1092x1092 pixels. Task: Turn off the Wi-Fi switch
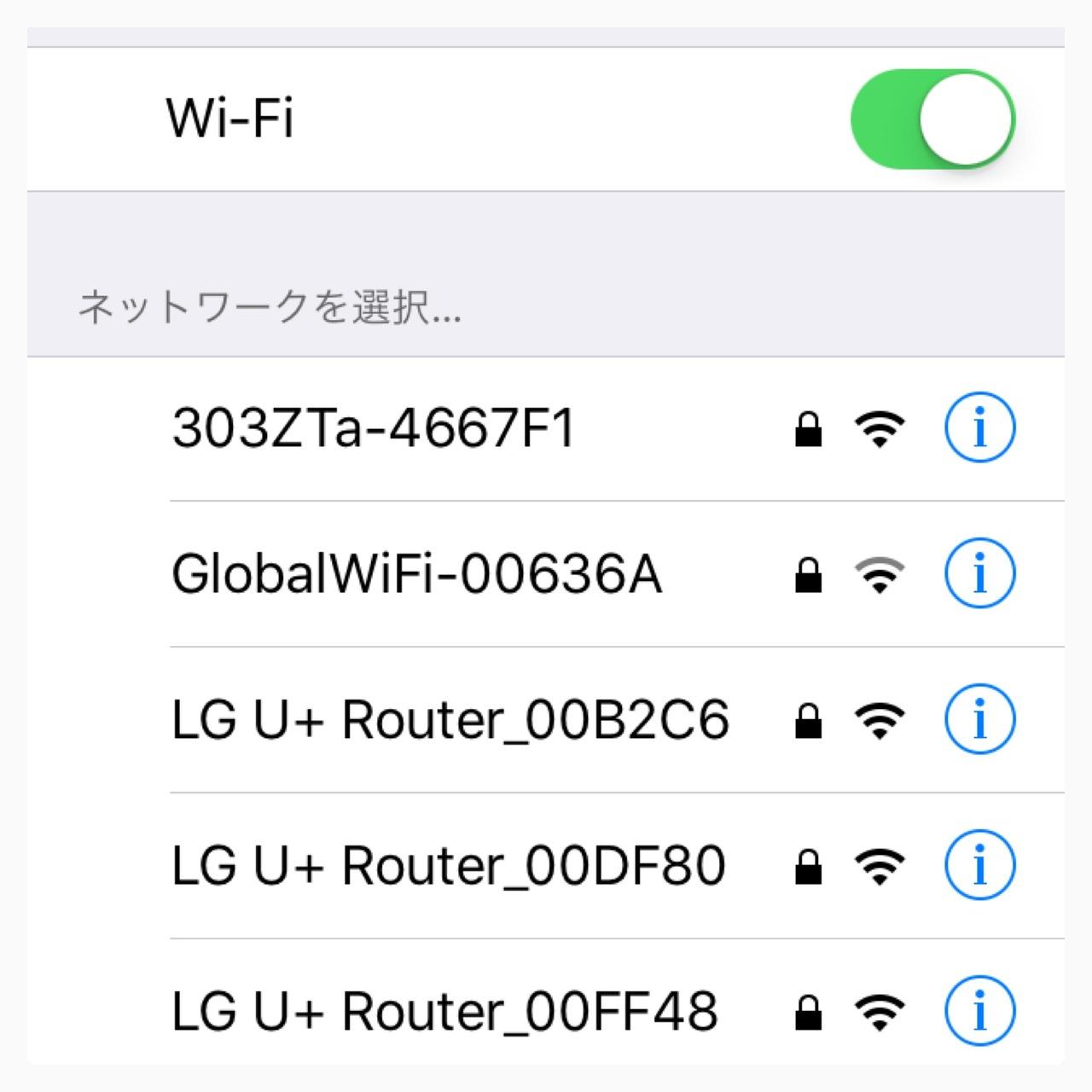click(932, 119)
